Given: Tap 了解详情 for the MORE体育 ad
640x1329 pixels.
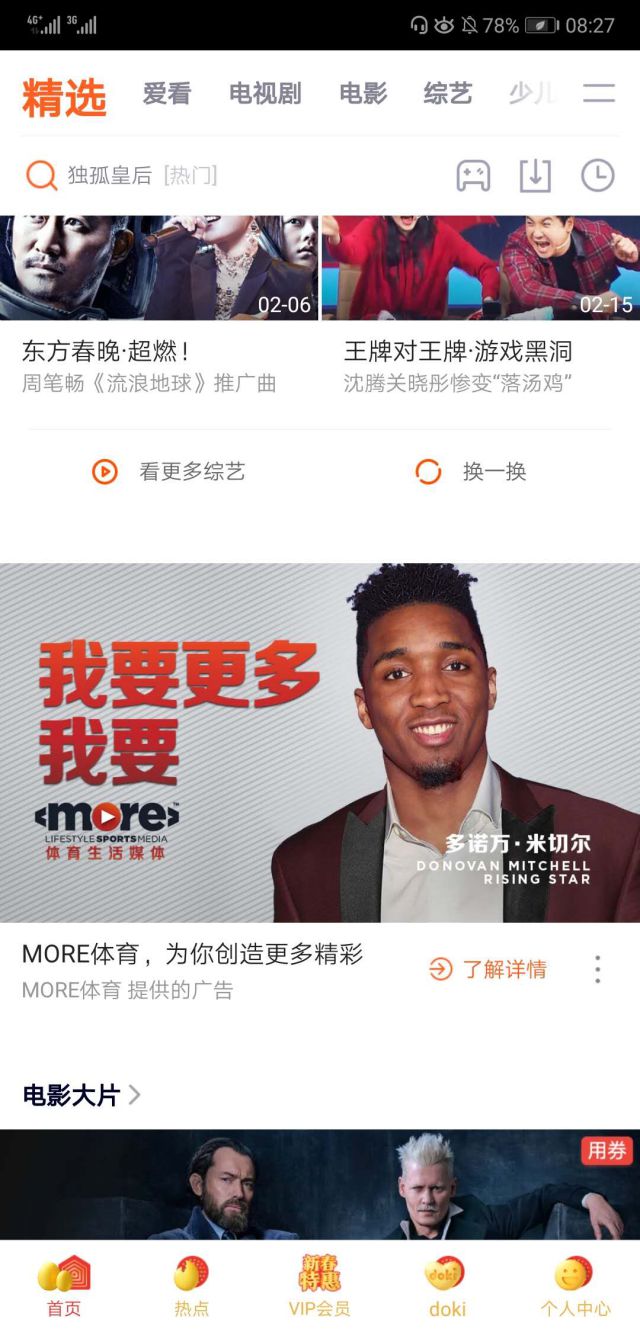Looking at the screenshot, I should tap(488, 969).
